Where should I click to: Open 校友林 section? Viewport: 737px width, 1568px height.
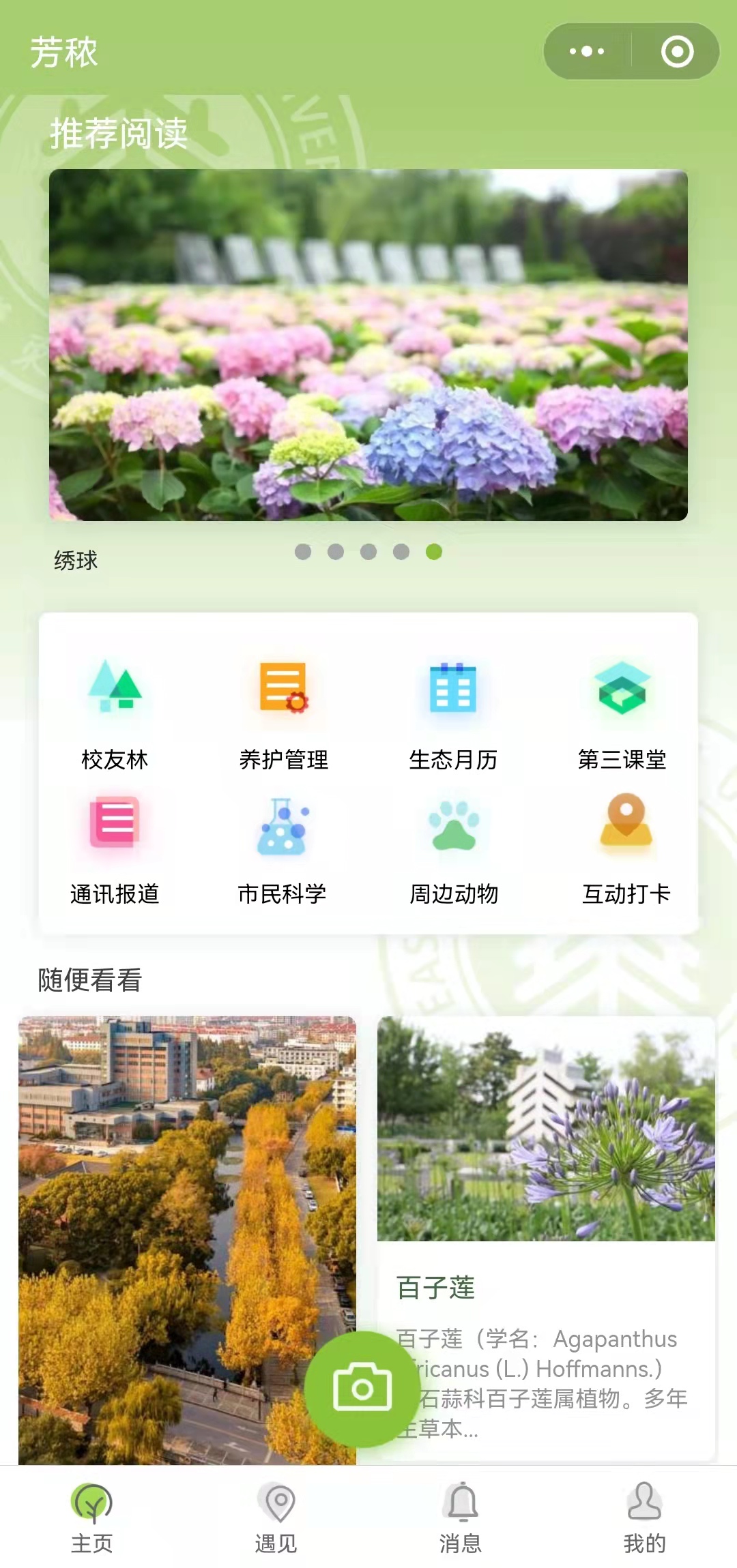pos(115,713)
